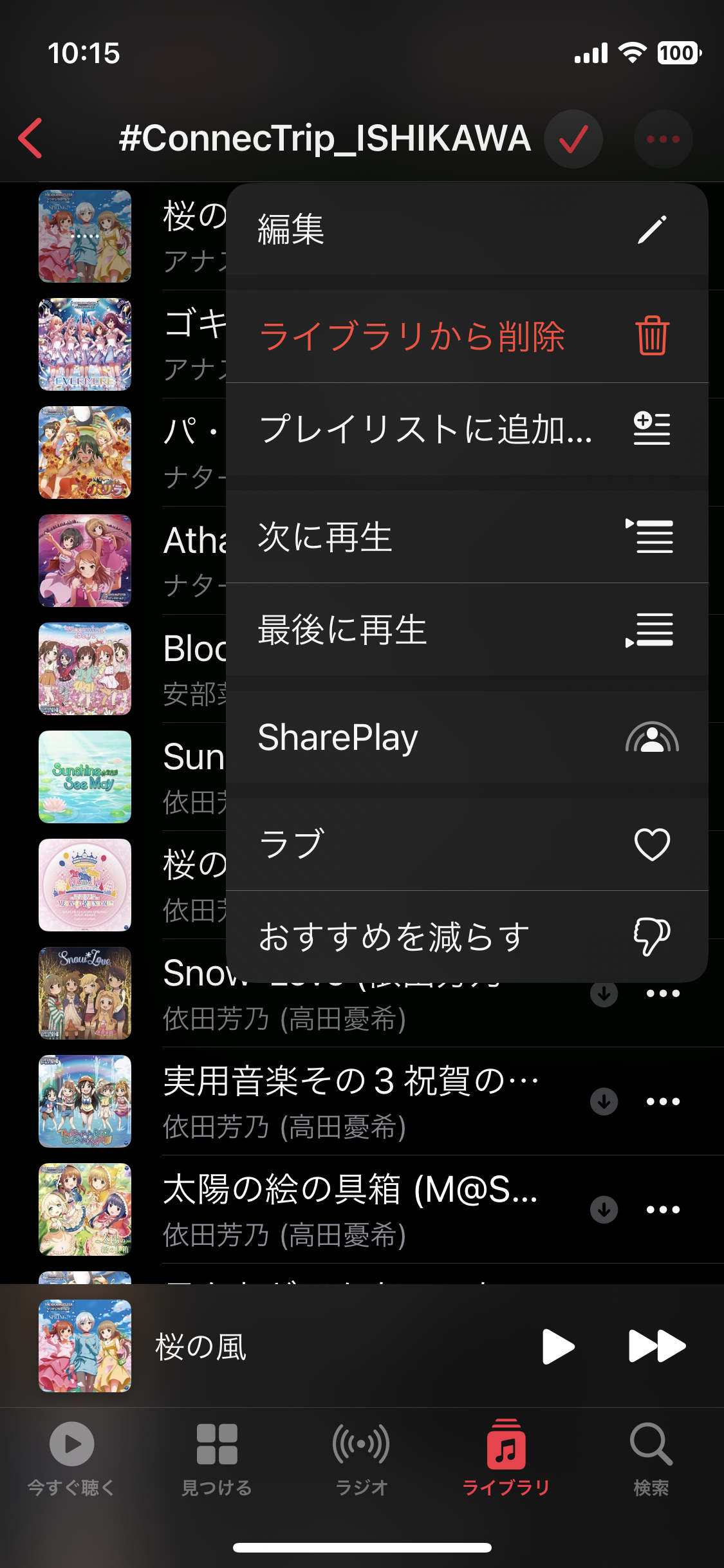Skip to the next track in mini player

coord(656,1346)
